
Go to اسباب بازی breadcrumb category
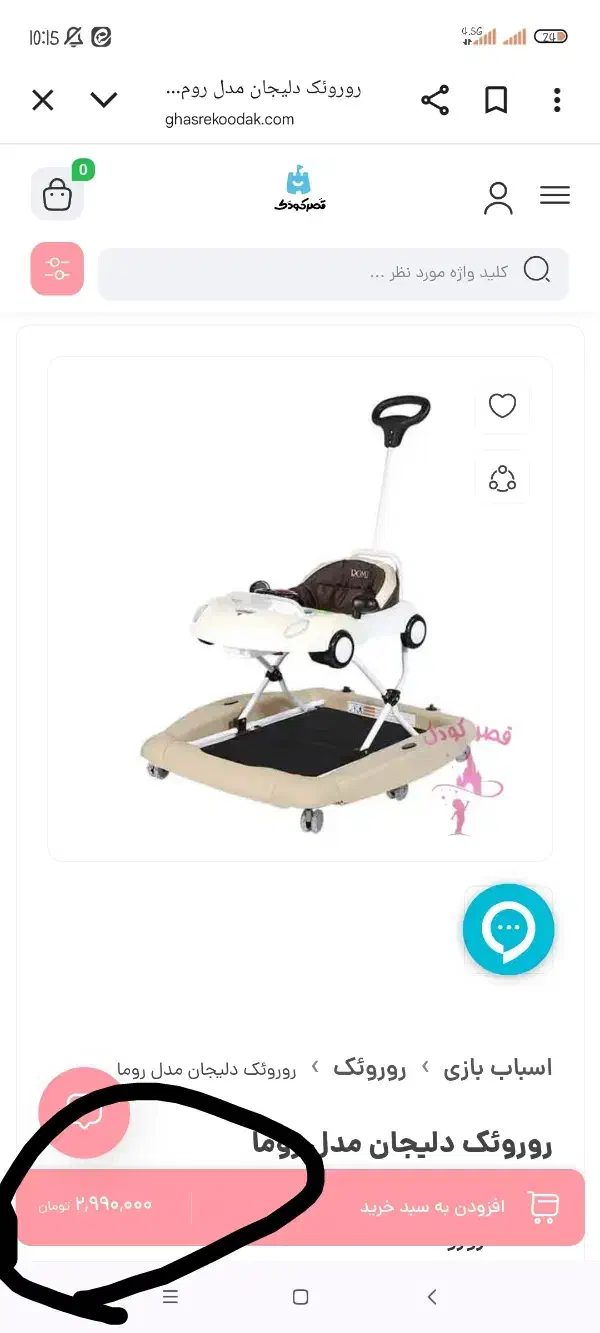click(x=498, y=1067)
